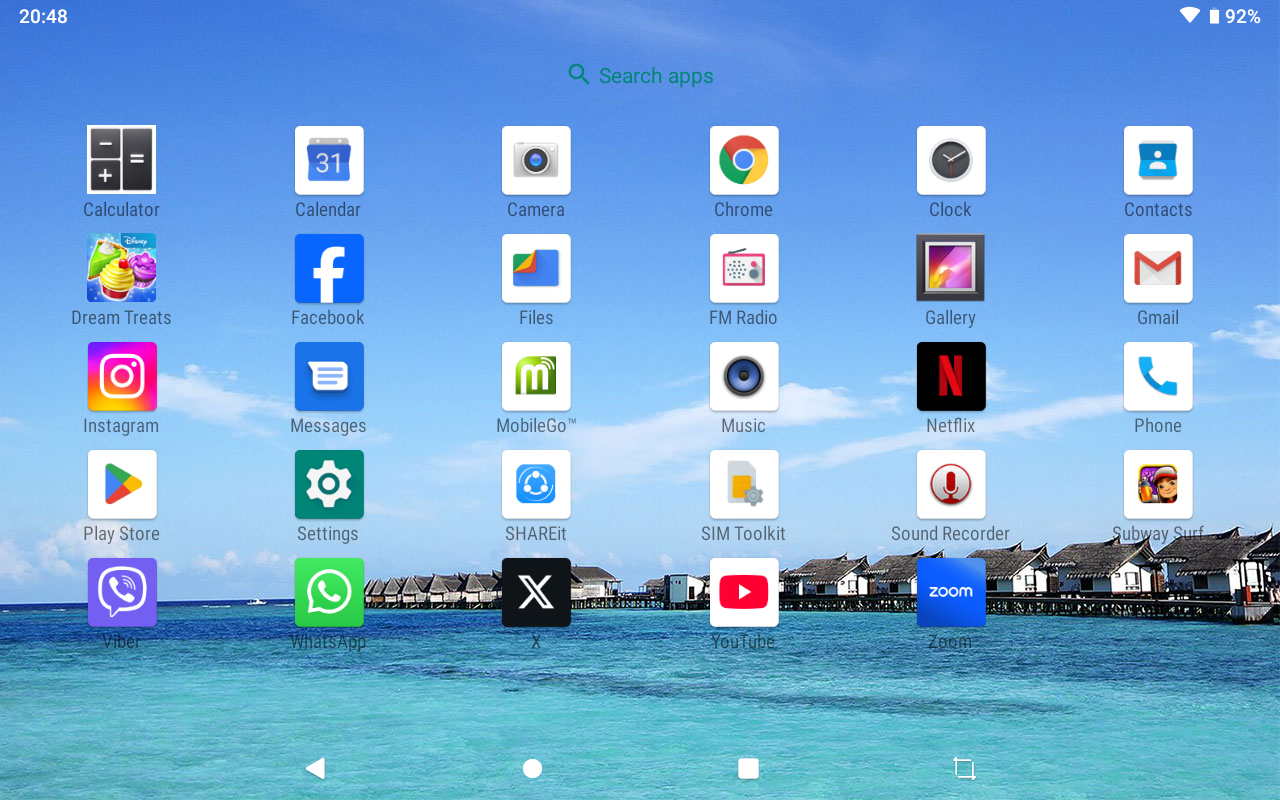Launch WhatsApp
Image resolution: width=1280 pixels, height=800 pixels.
[329, 592]
